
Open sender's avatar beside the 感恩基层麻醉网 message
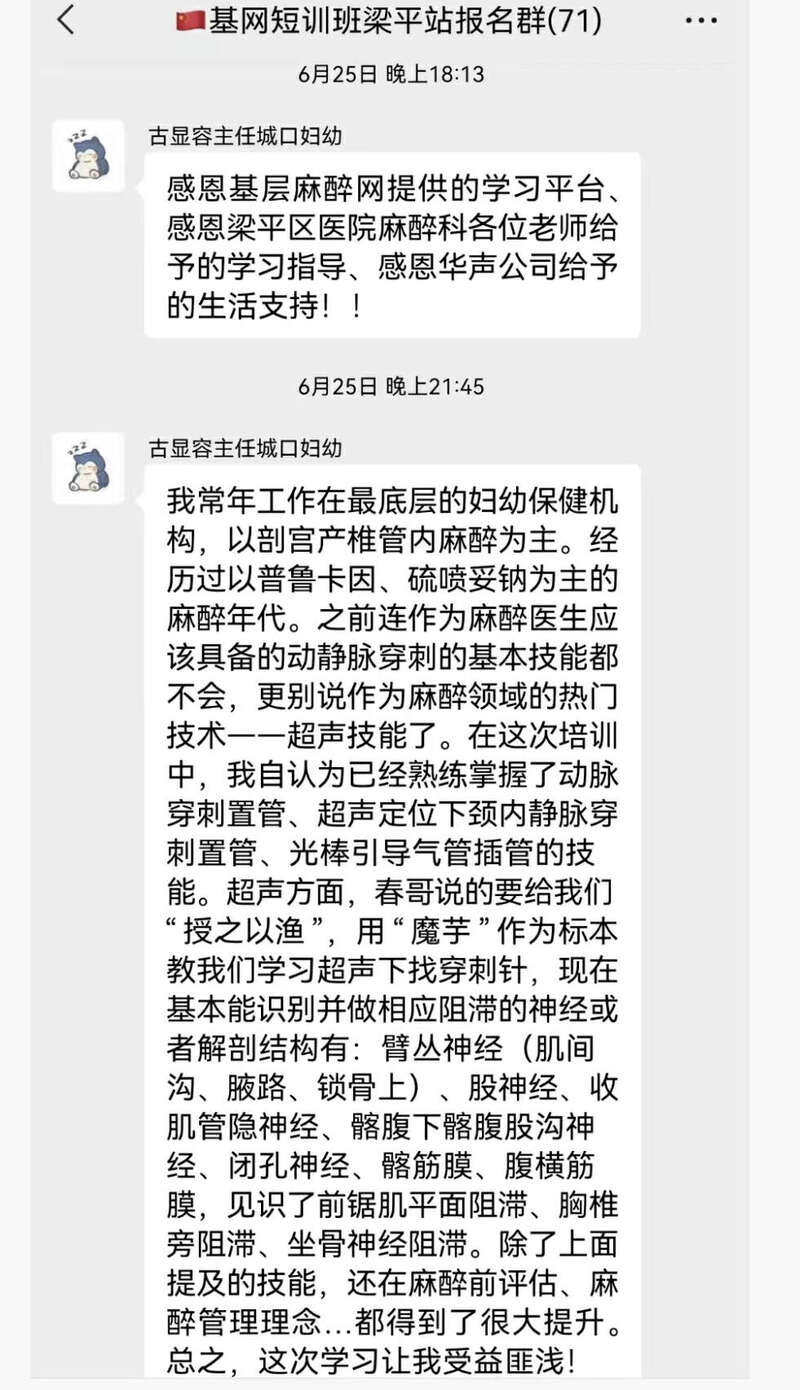click(x=88, y=155)
